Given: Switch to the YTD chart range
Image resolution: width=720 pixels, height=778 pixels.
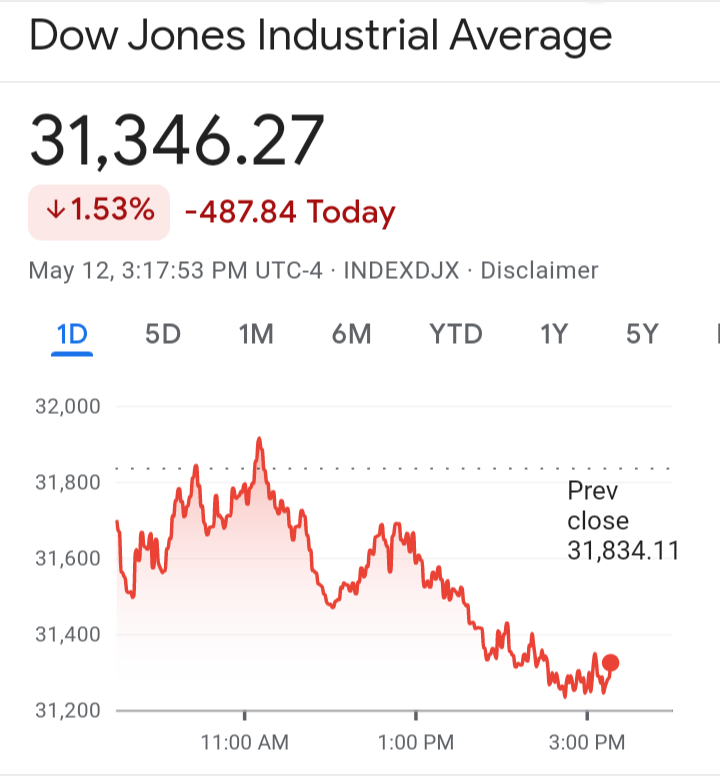Looking at the screenshot, I should pos(456,334).
